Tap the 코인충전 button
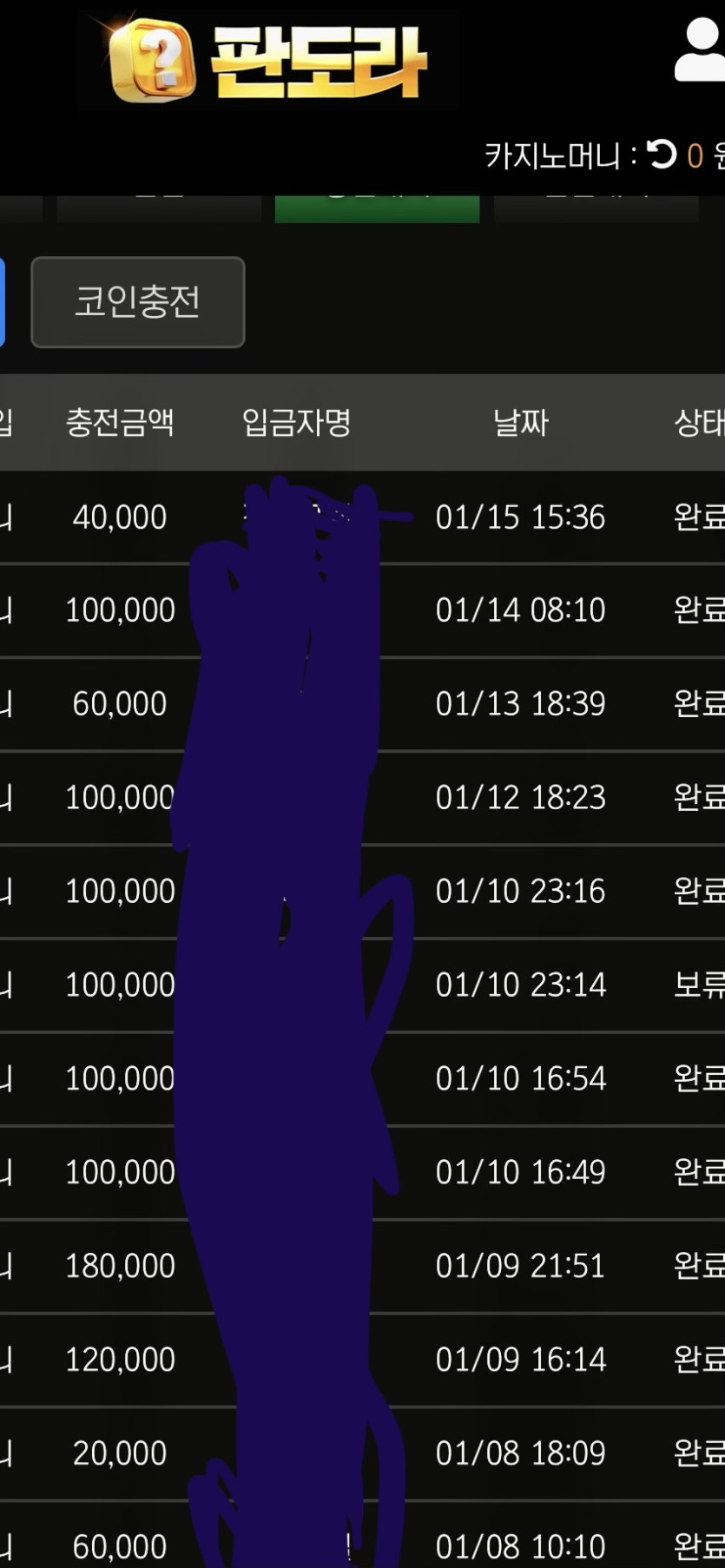This screenshot has width=725, height=1568. tap(138, 302)
